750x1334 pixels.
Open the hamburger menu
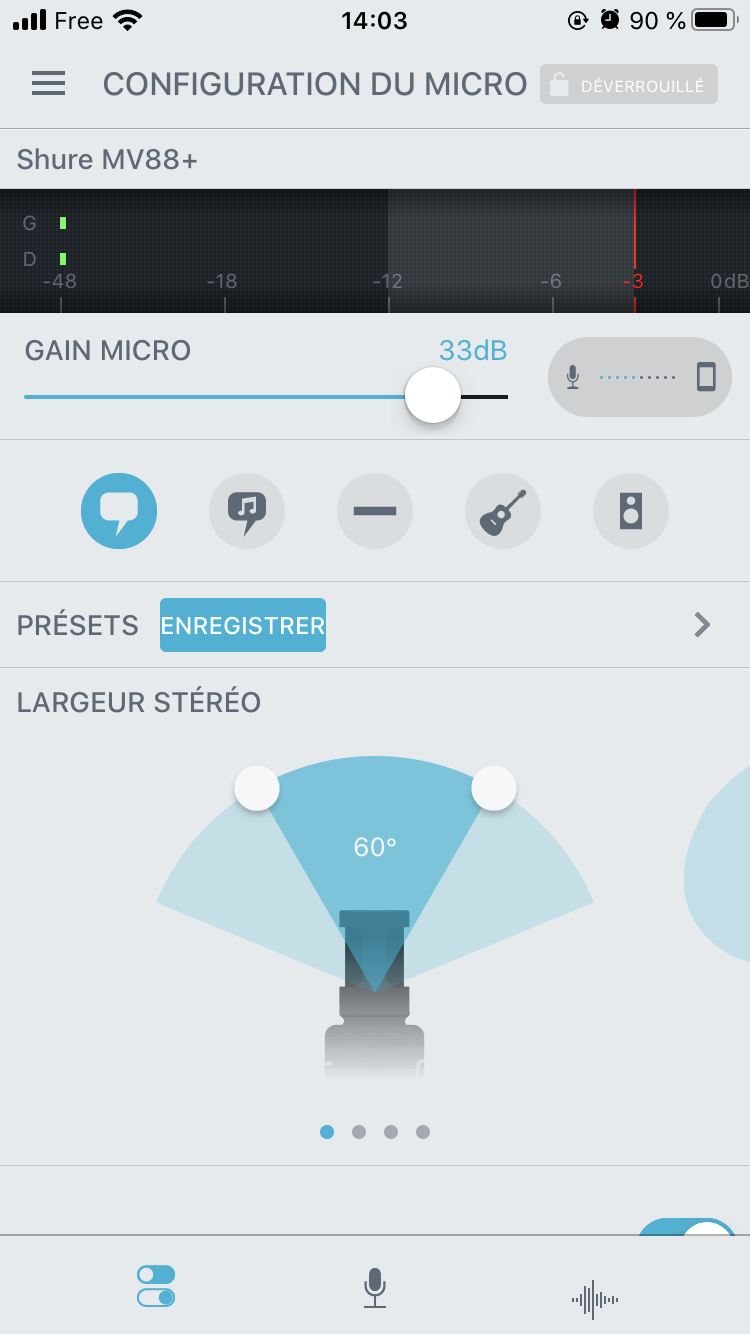coord(48,84)
